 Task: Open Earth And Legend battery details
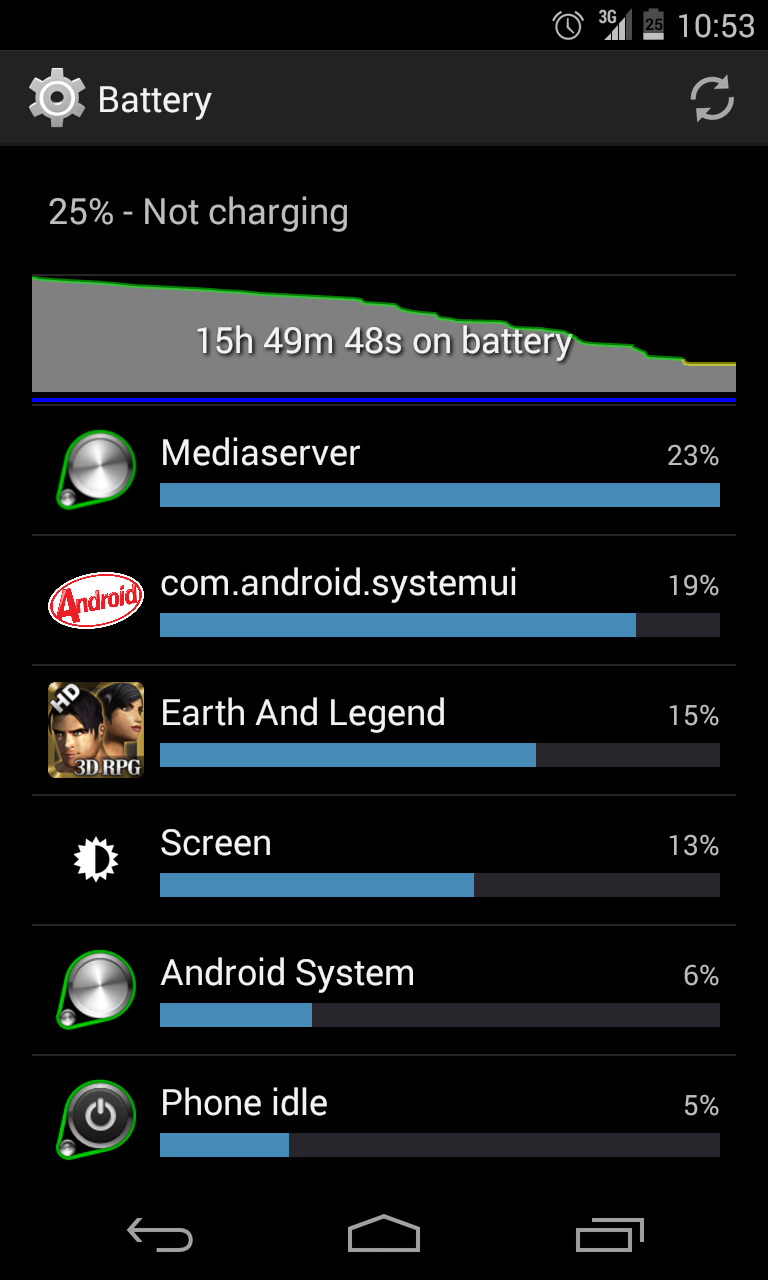pyautogui.click(x=384, y=730)
